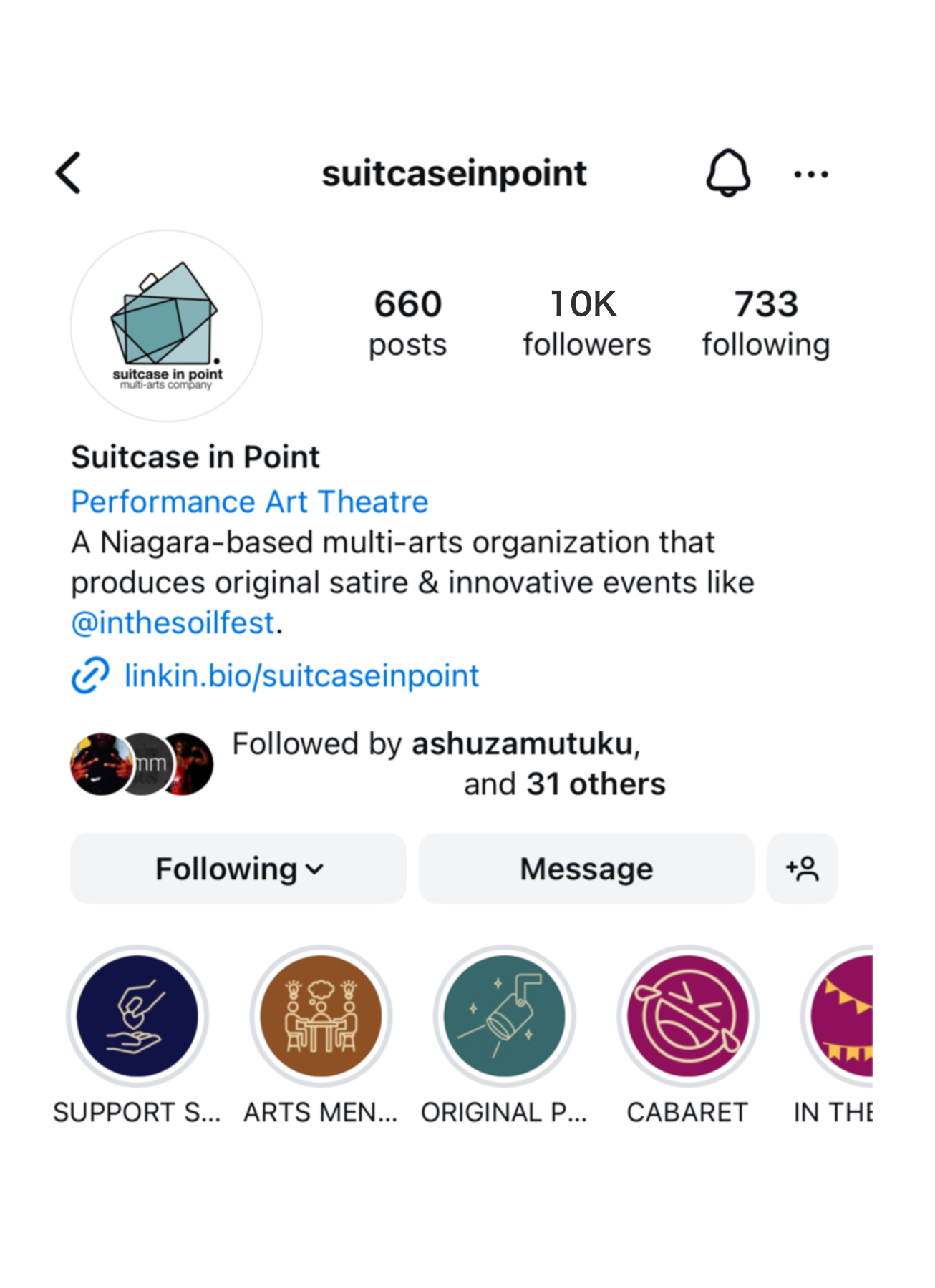The width and height of the screenshot is (935, 1288).
Task: Open the three-dot overflow menu
Action: coord(811,174)
